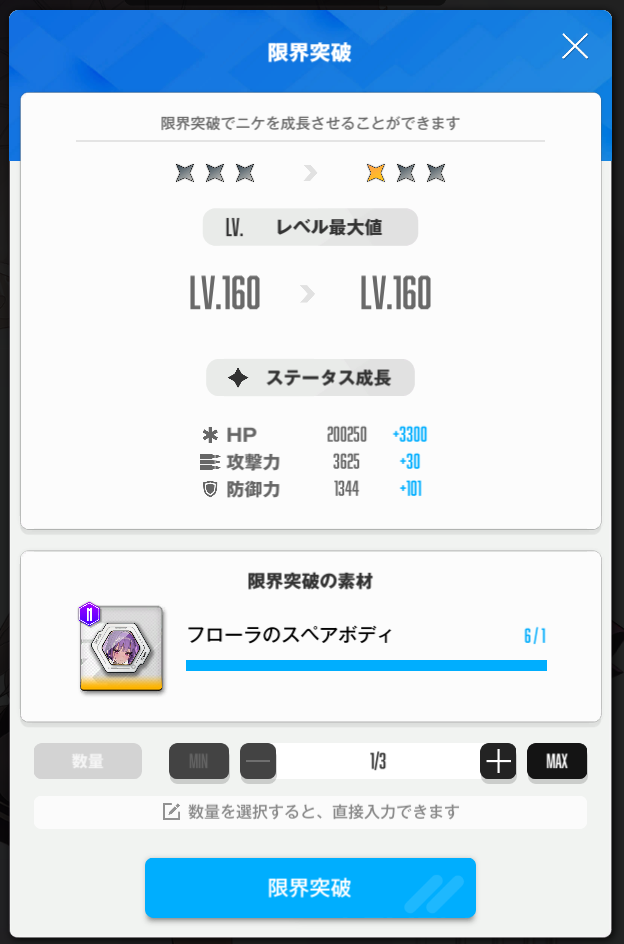
Task: Decrease quantity with the minus button
Action: [x=258, y=761]
